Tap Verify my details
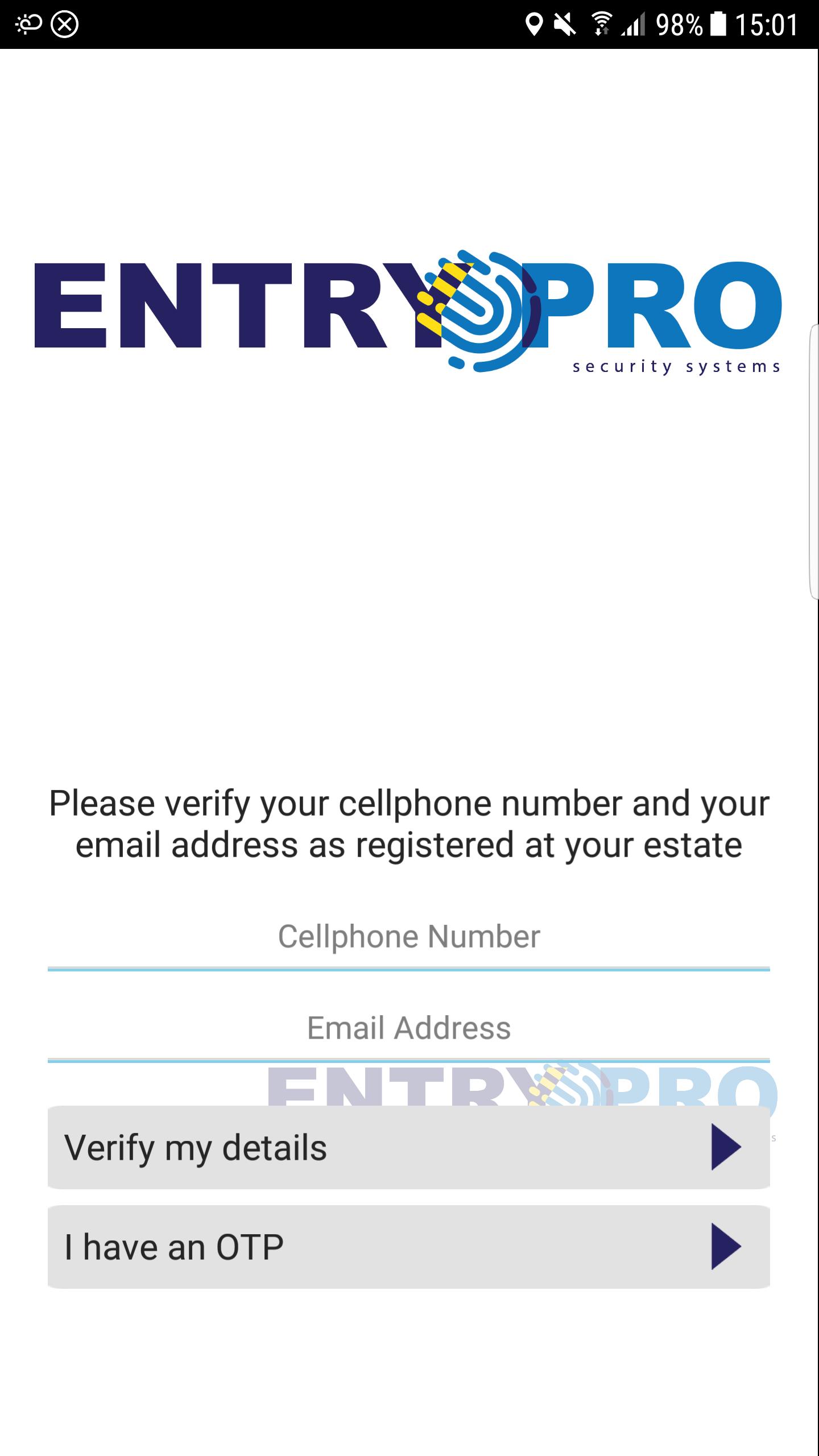 [408, 1147]
